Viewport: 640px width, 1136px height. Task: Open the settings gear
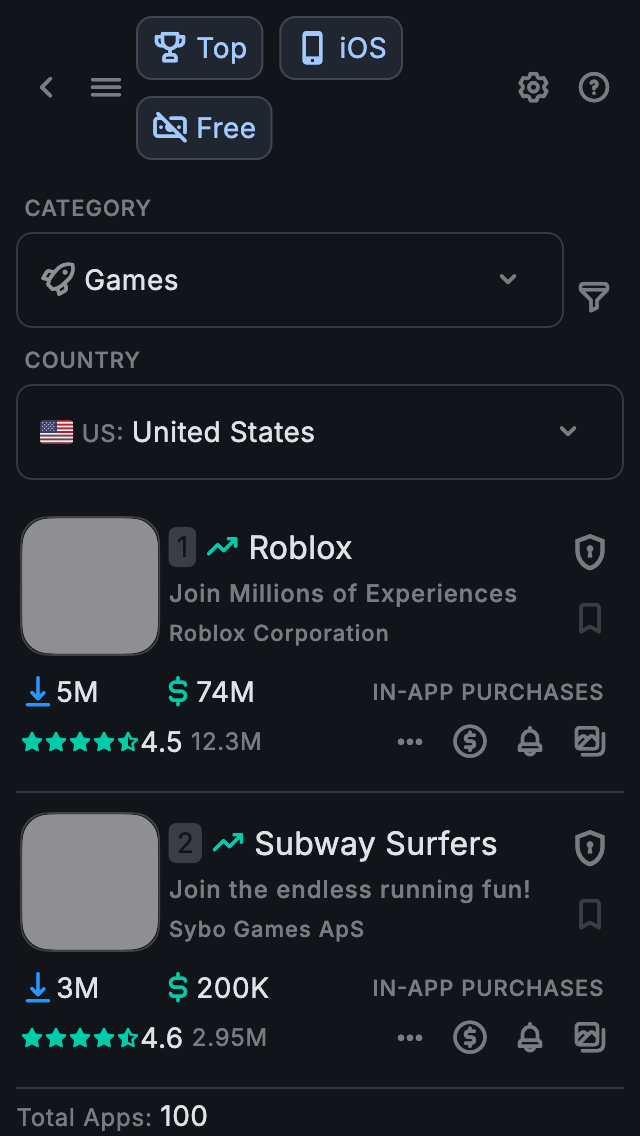click(x=534, y=88)
